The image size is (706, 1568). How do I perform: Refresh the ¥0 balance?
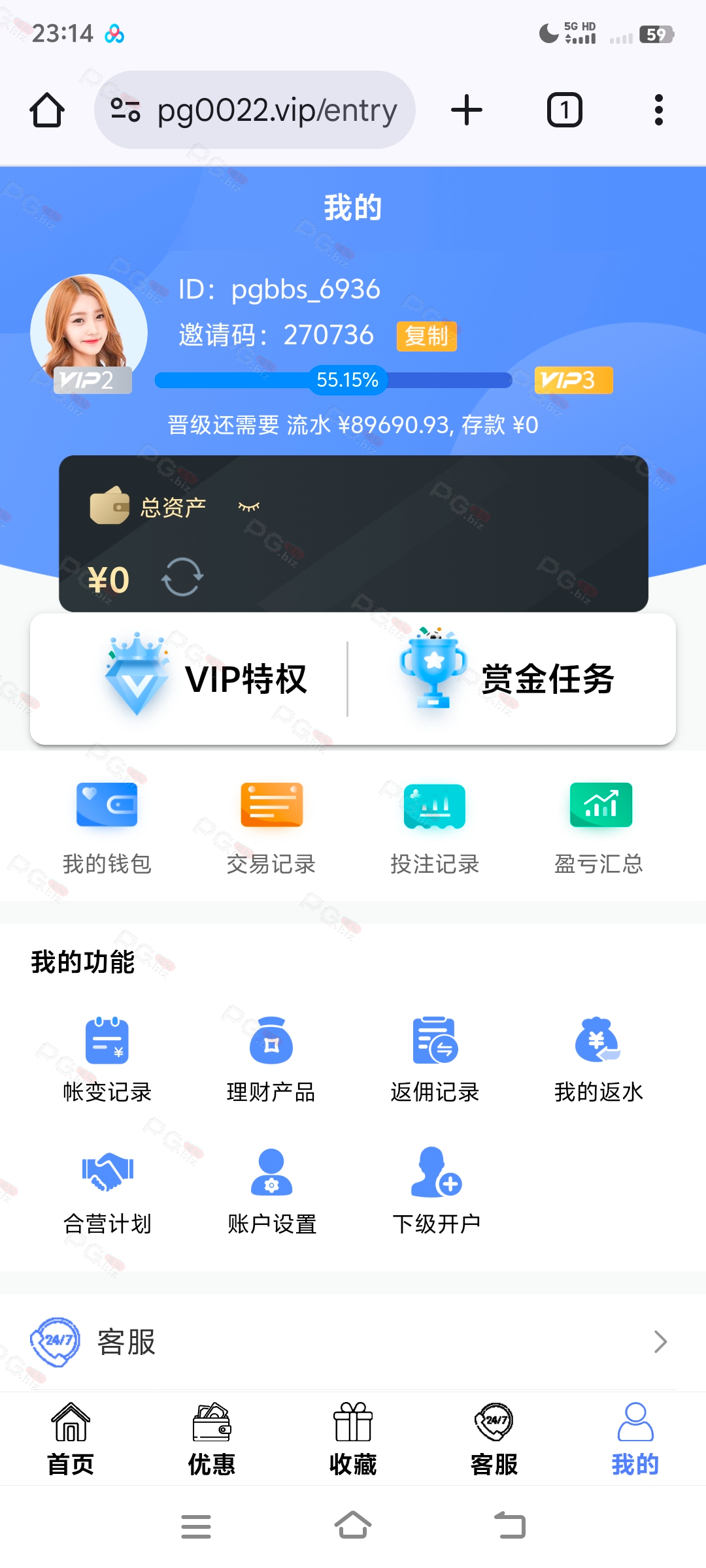point(182,578)
